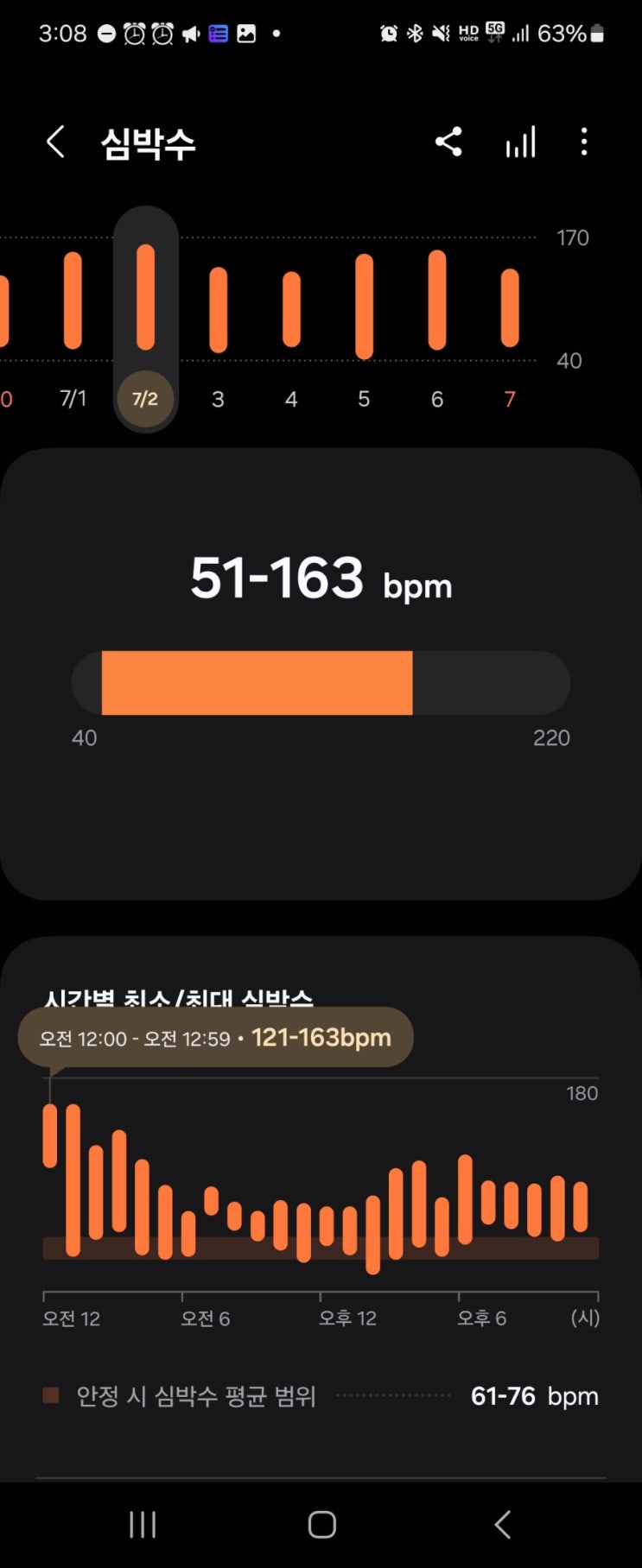642x1568 pixels.
Task: Open the three-dot overflow menu
Action: (584, 142)
